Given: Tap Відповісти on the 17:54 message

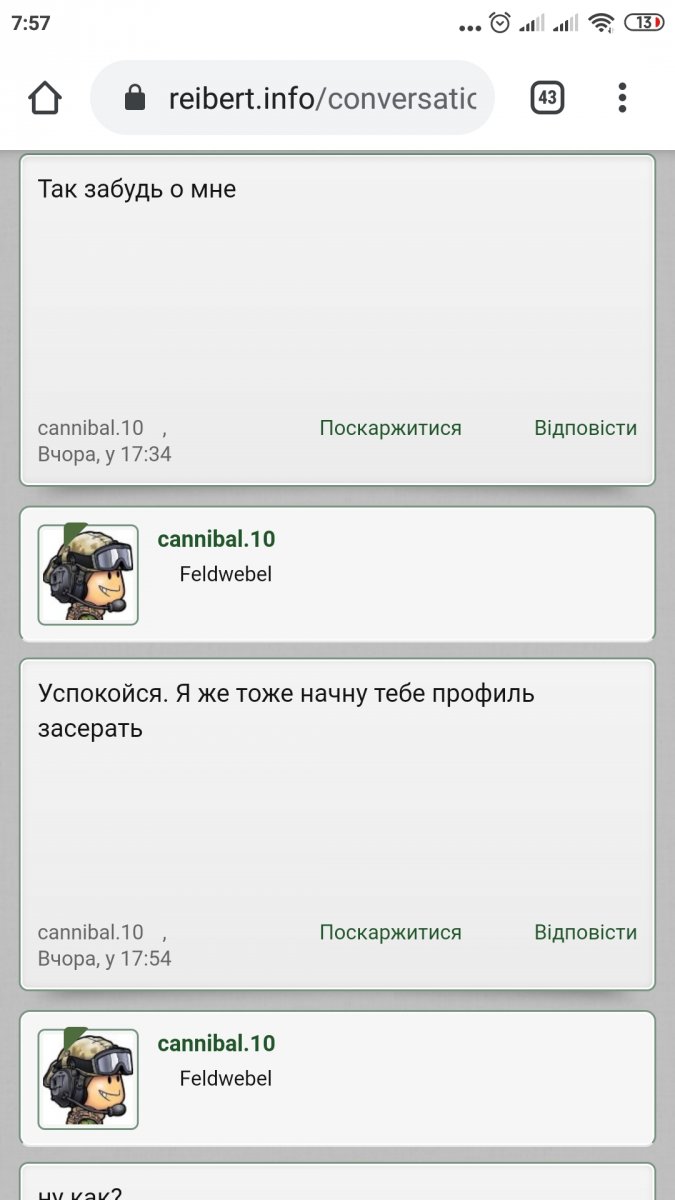Looking at the screenshot, I should coord(585,932).
